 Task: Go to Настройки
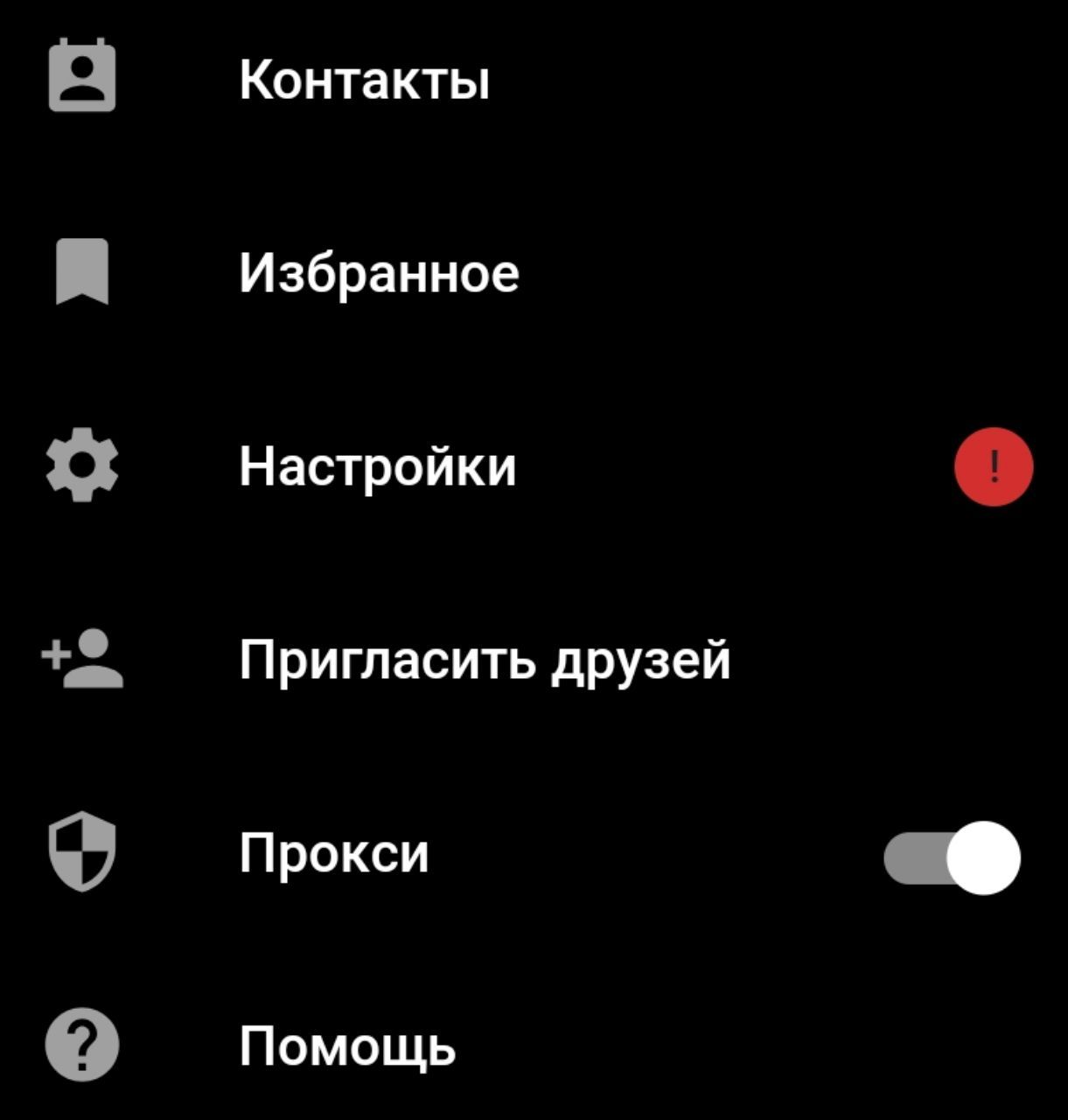[378, 466]
